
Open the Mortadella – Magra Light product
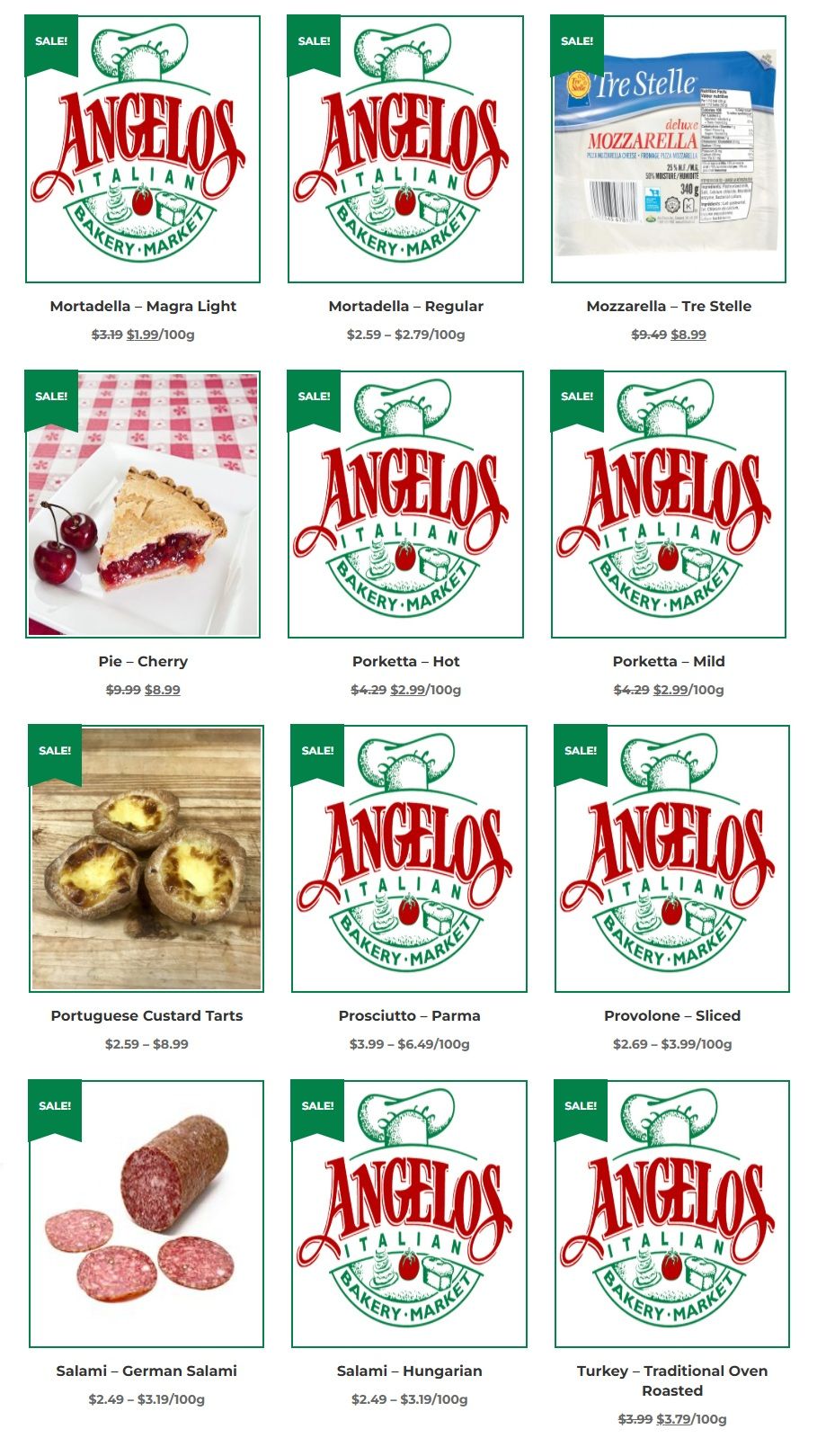click(143, 306)
